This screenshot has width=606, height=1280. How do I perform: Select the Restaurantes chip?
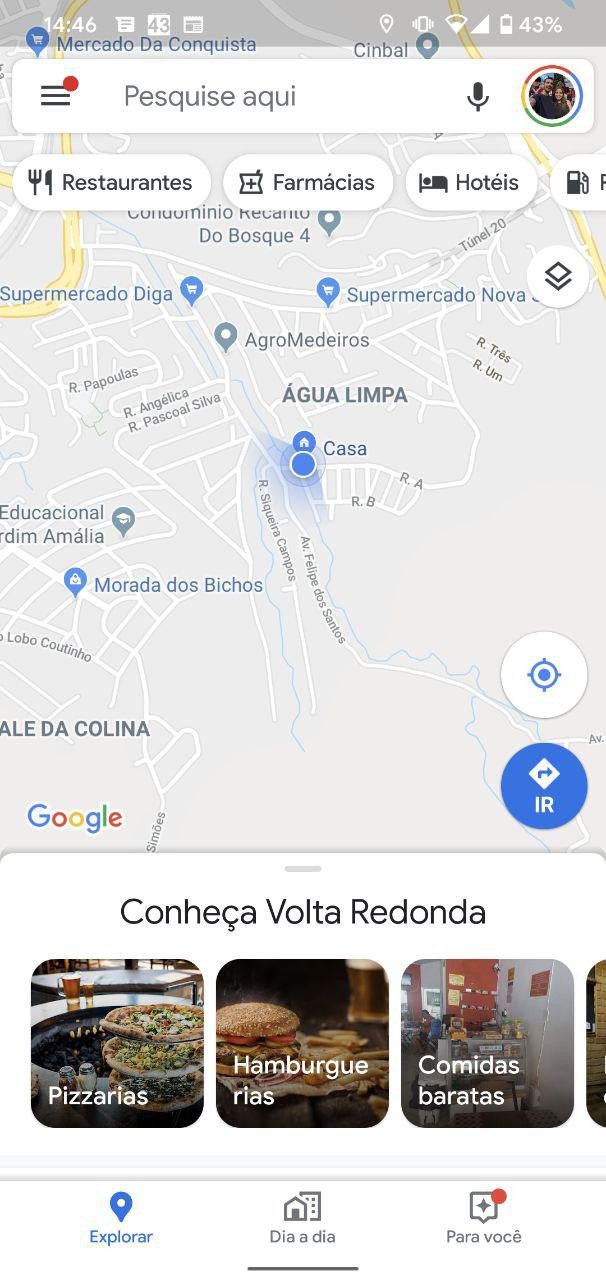point(111,182)
